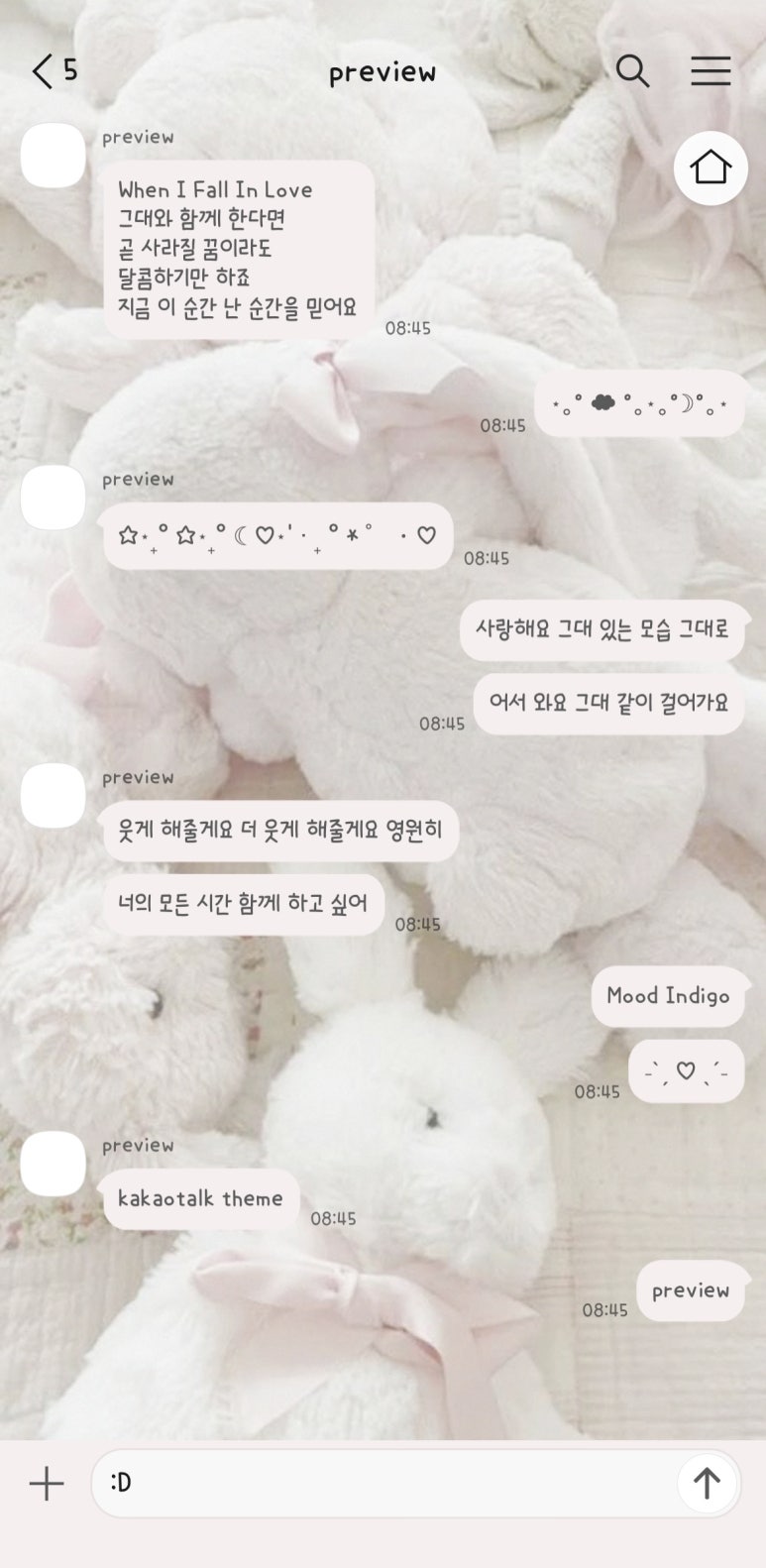
Task: Send the typed message with the arrow
Action: tap(707, 1483)
